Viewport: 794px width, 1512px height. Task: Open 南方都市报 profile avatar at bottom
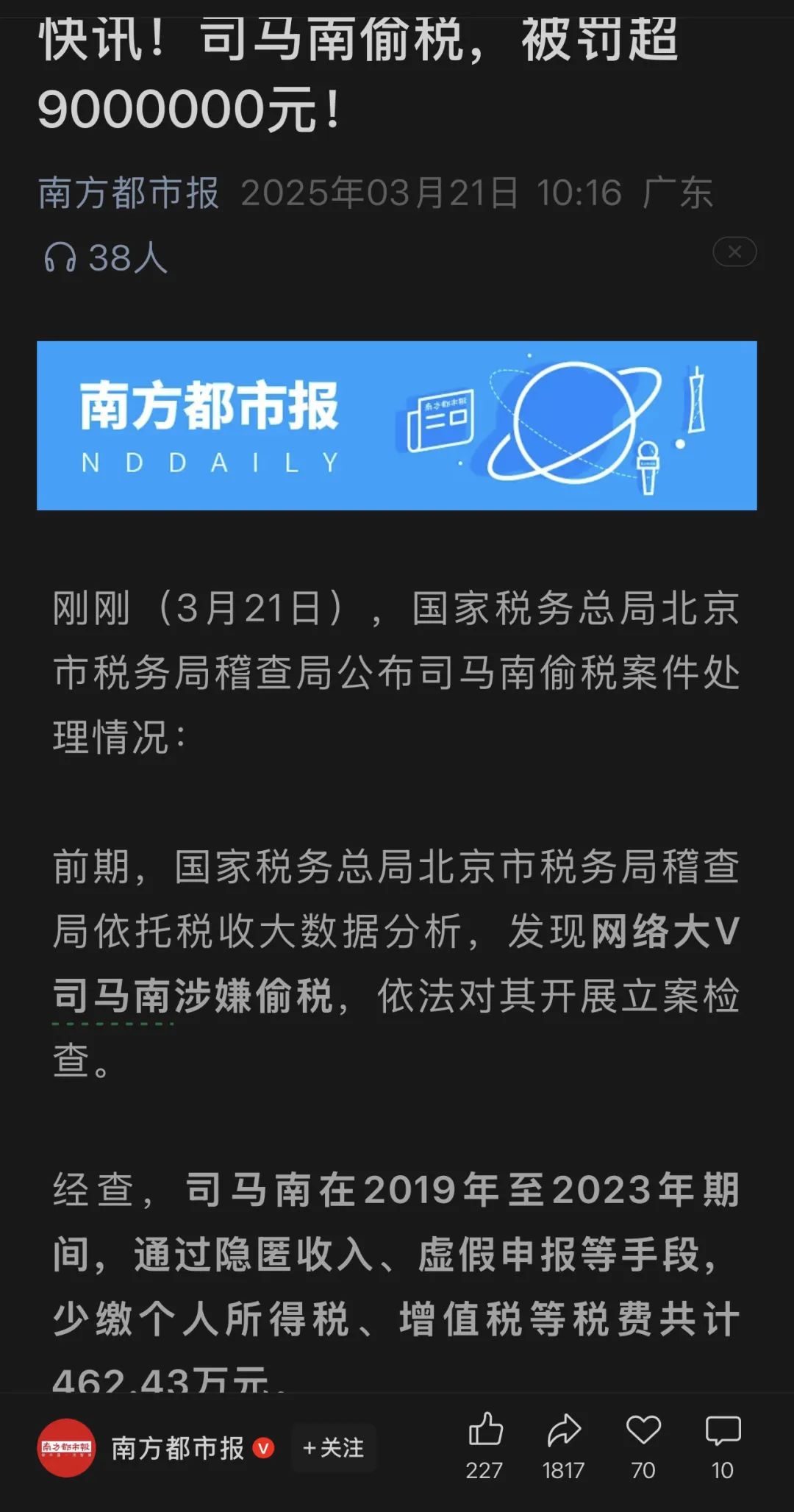(67, 1447)
